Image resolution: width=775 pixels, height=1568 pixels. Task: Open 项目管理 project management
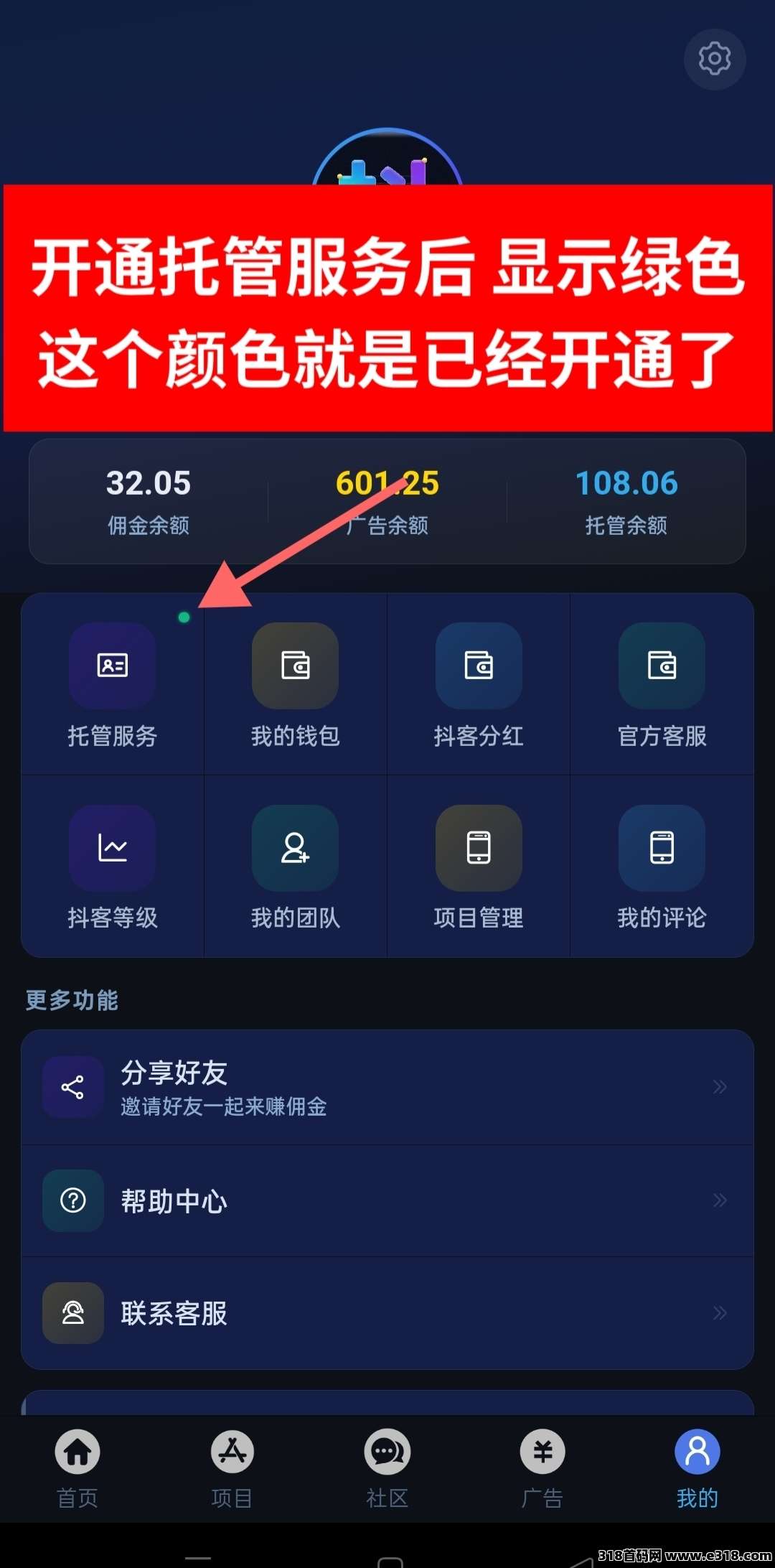tap(479, 867)
